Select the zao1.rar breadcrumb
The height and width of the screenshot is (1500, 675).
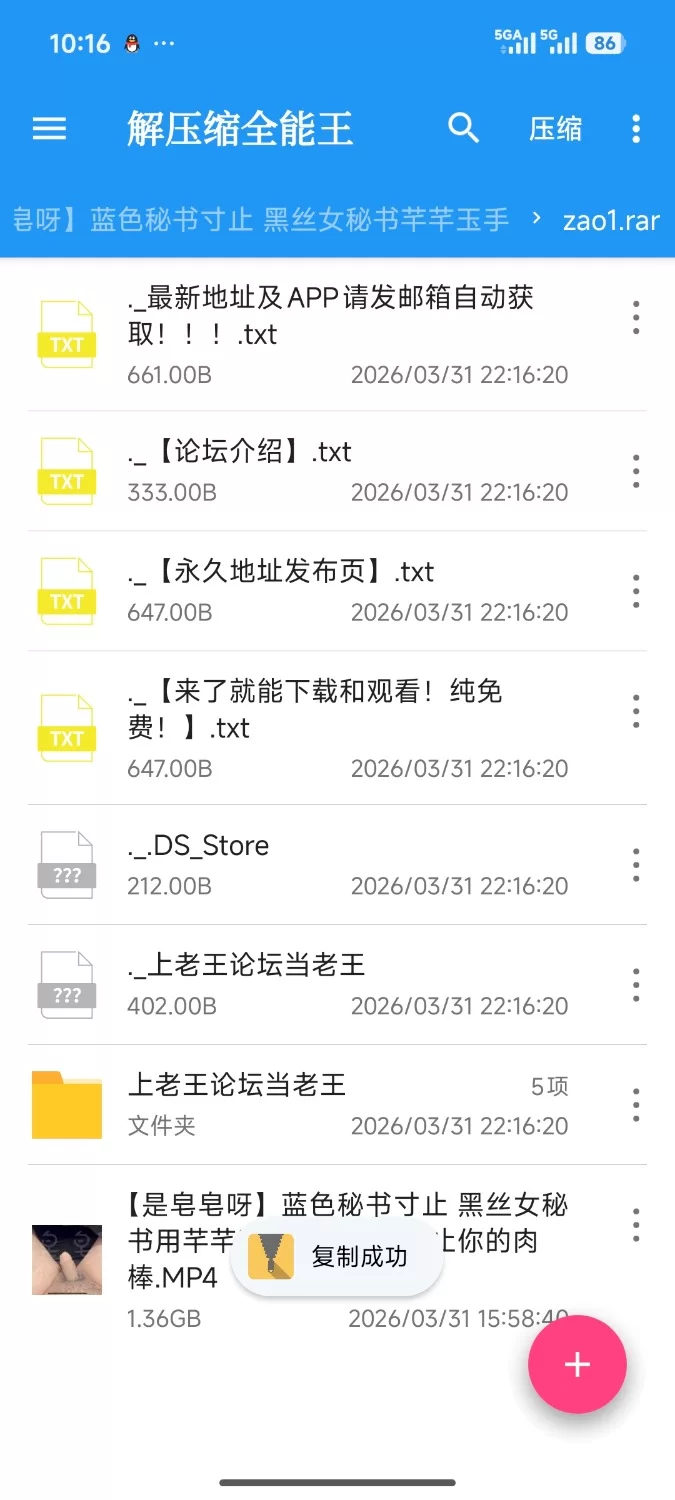click(x=610, y=220)
